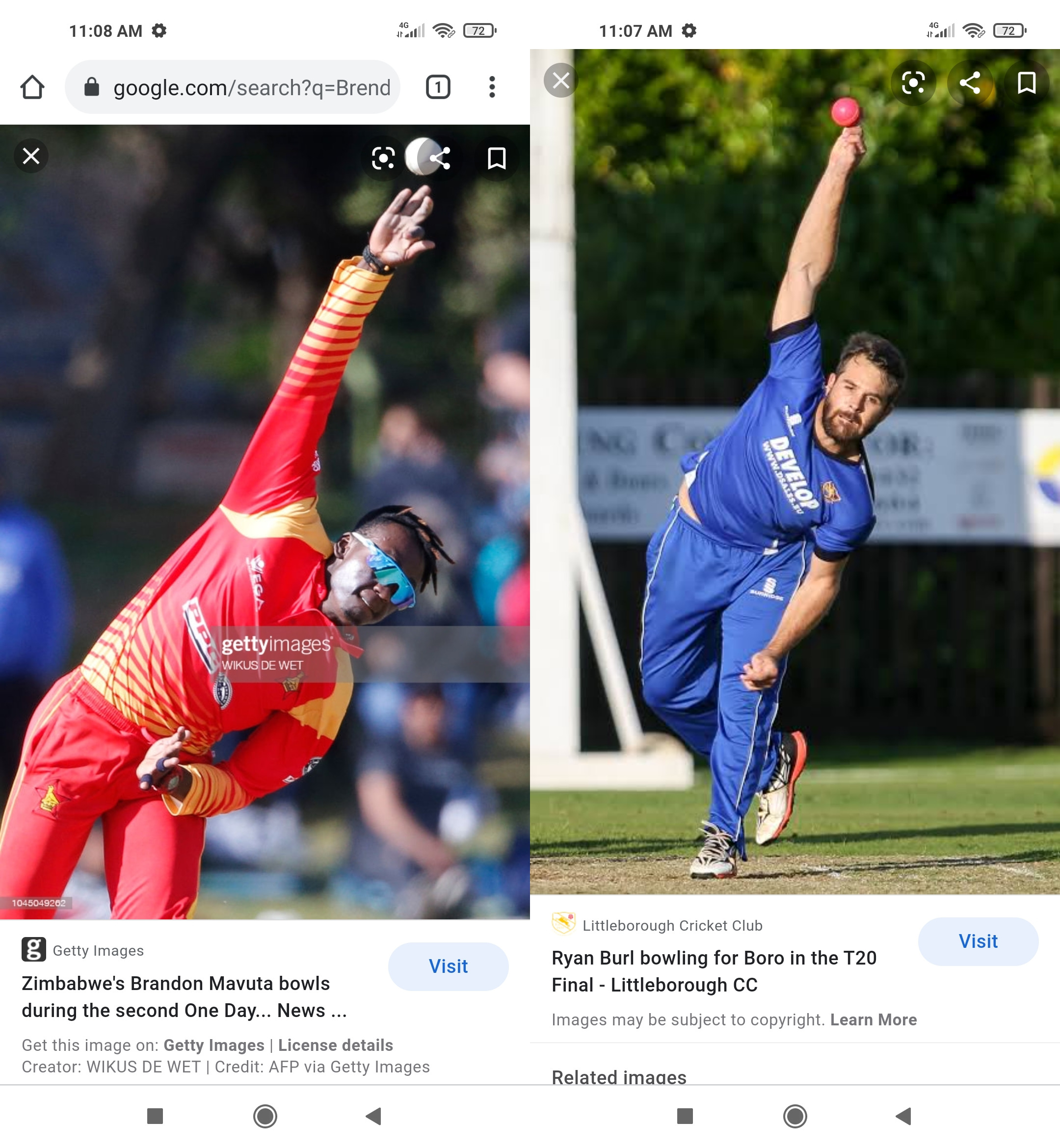Go to the browser home page
1060x1148 pixels.
point(32,87)
